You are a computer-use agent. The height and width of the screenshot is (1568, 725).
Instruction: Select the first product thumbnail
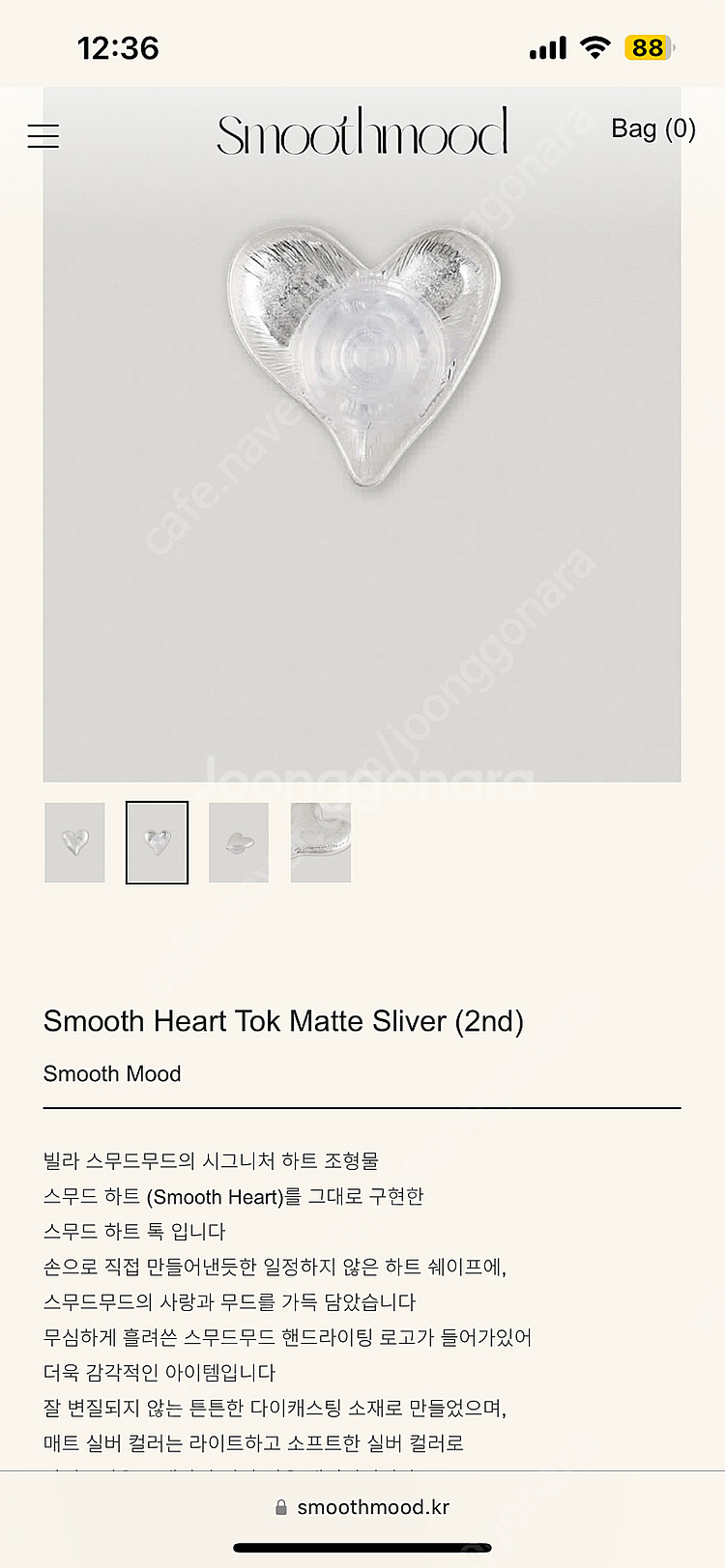(x=74, y=842)
